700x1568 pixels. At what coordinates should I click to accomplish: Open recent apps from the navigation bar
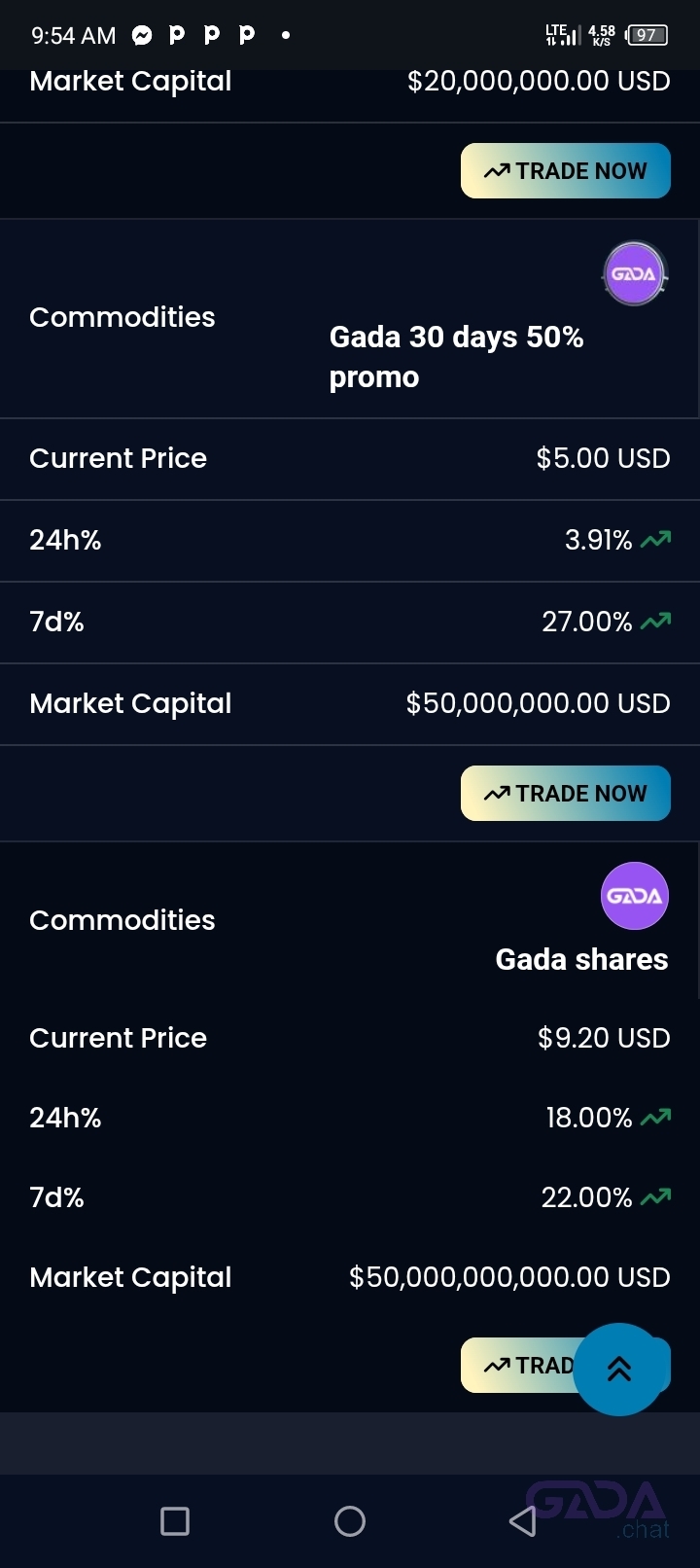pyautogui.click(x=175, y=1520)
